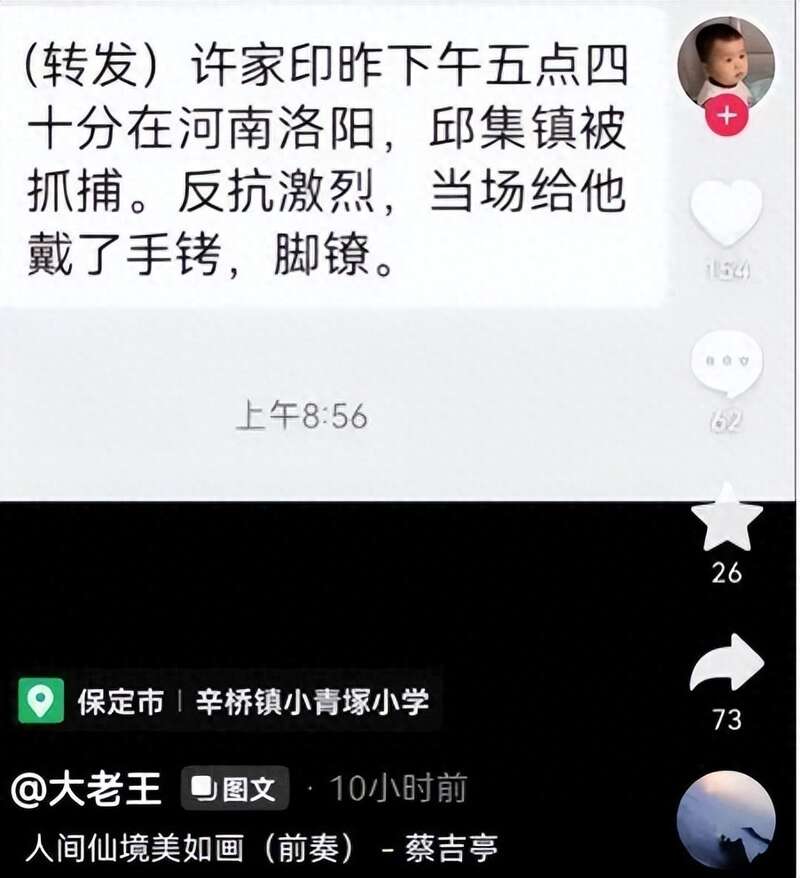Share this post via the arrow

(728, 665)
